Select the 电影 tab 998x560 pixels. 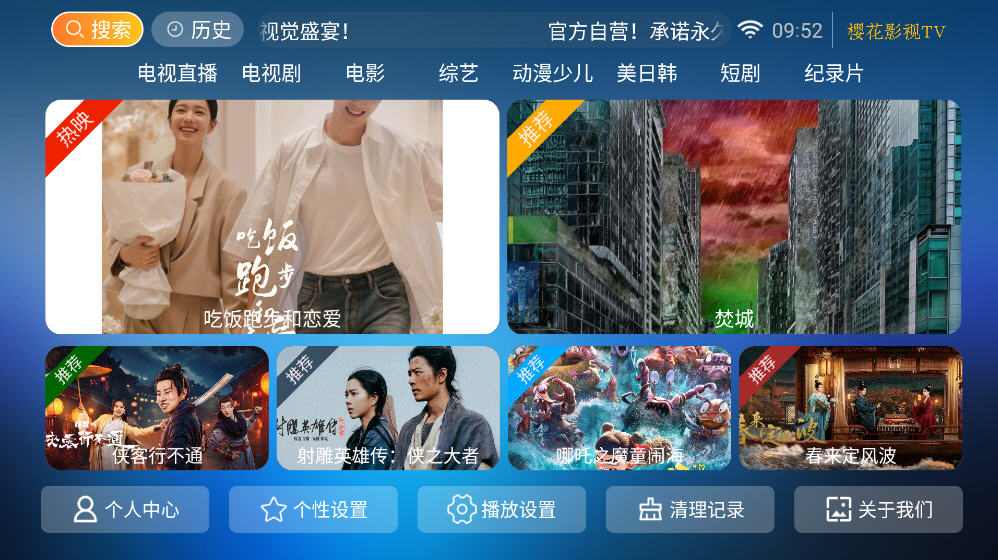pyautogui.click(x=365, y=73)
